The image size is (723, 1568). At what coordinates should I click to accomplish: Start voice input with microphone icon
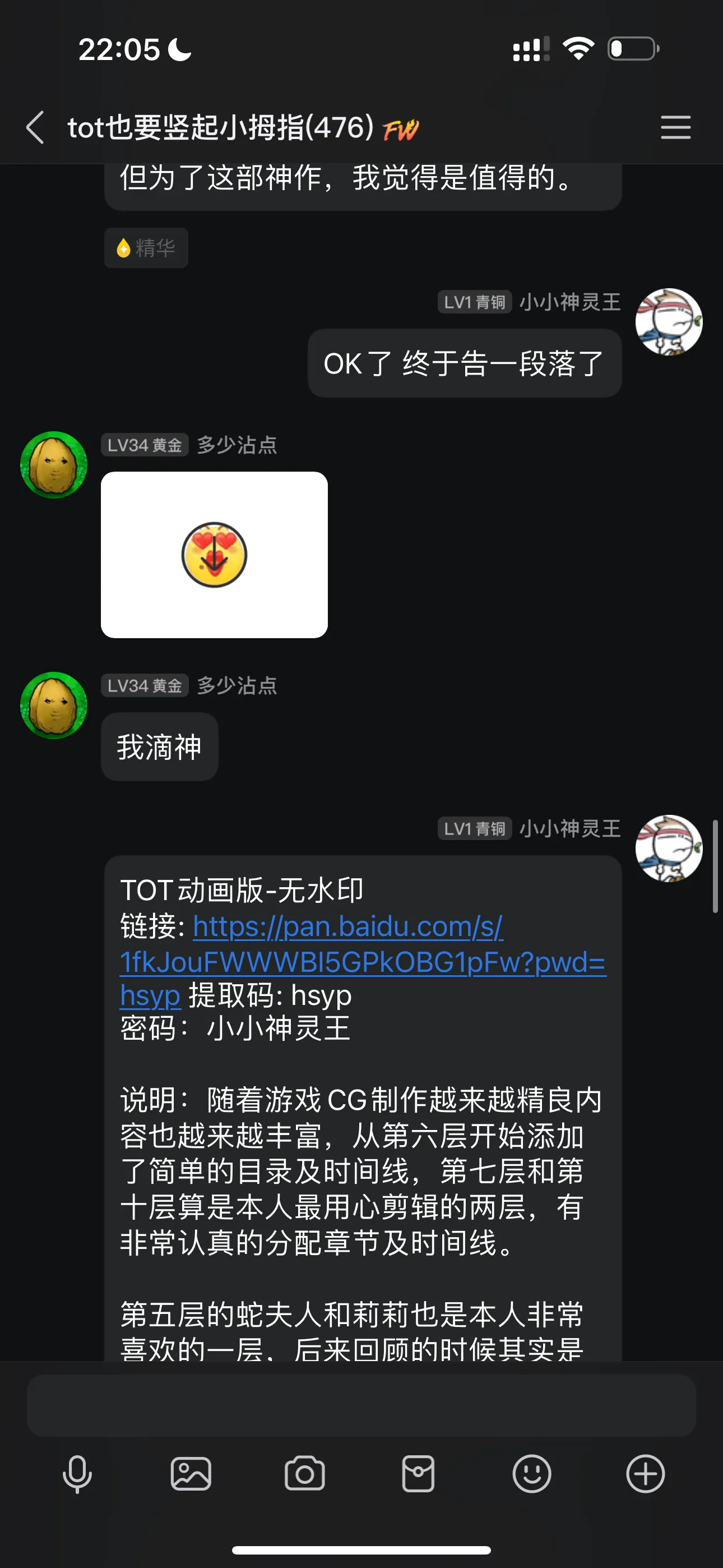tap(77, 1474)
